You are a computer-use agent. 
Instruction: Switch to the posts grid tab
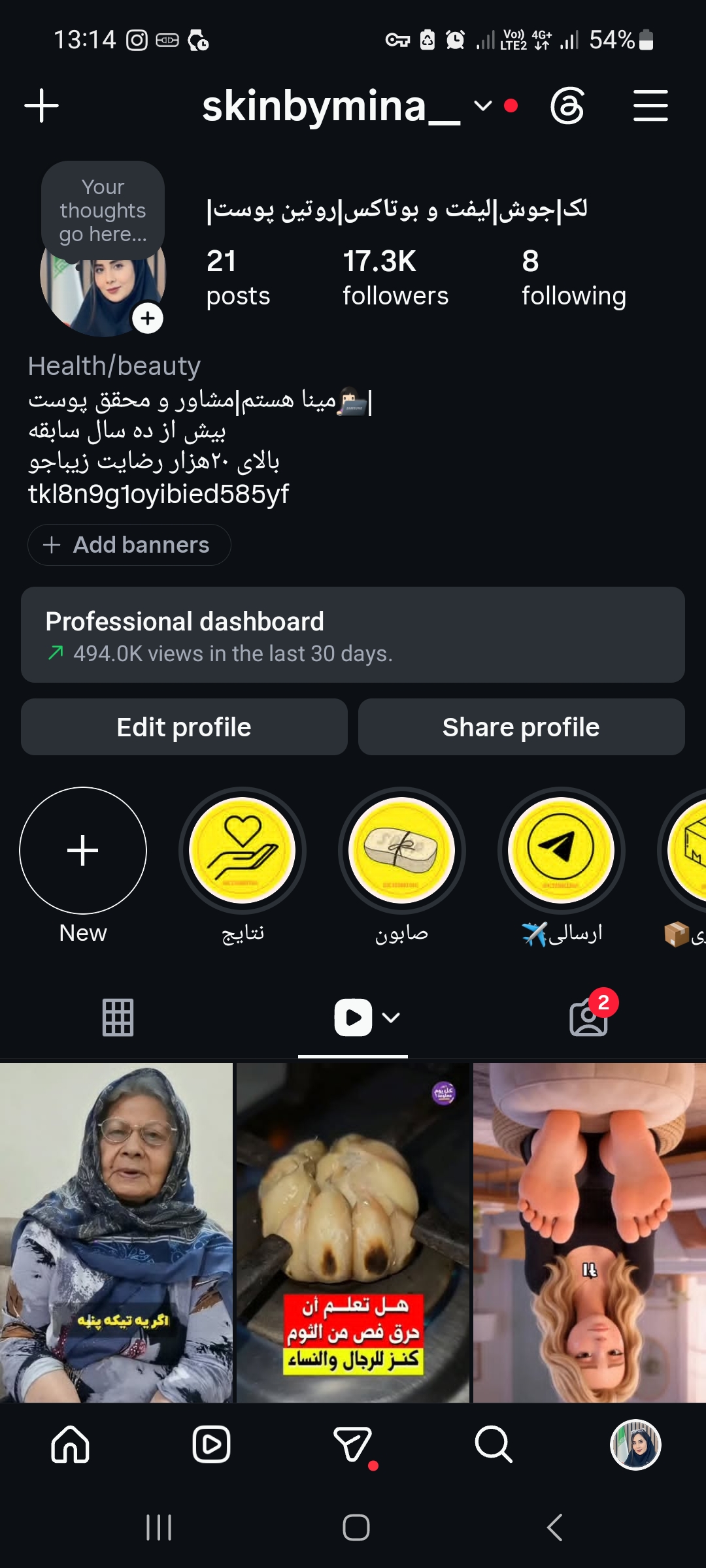pos(118,1018)
